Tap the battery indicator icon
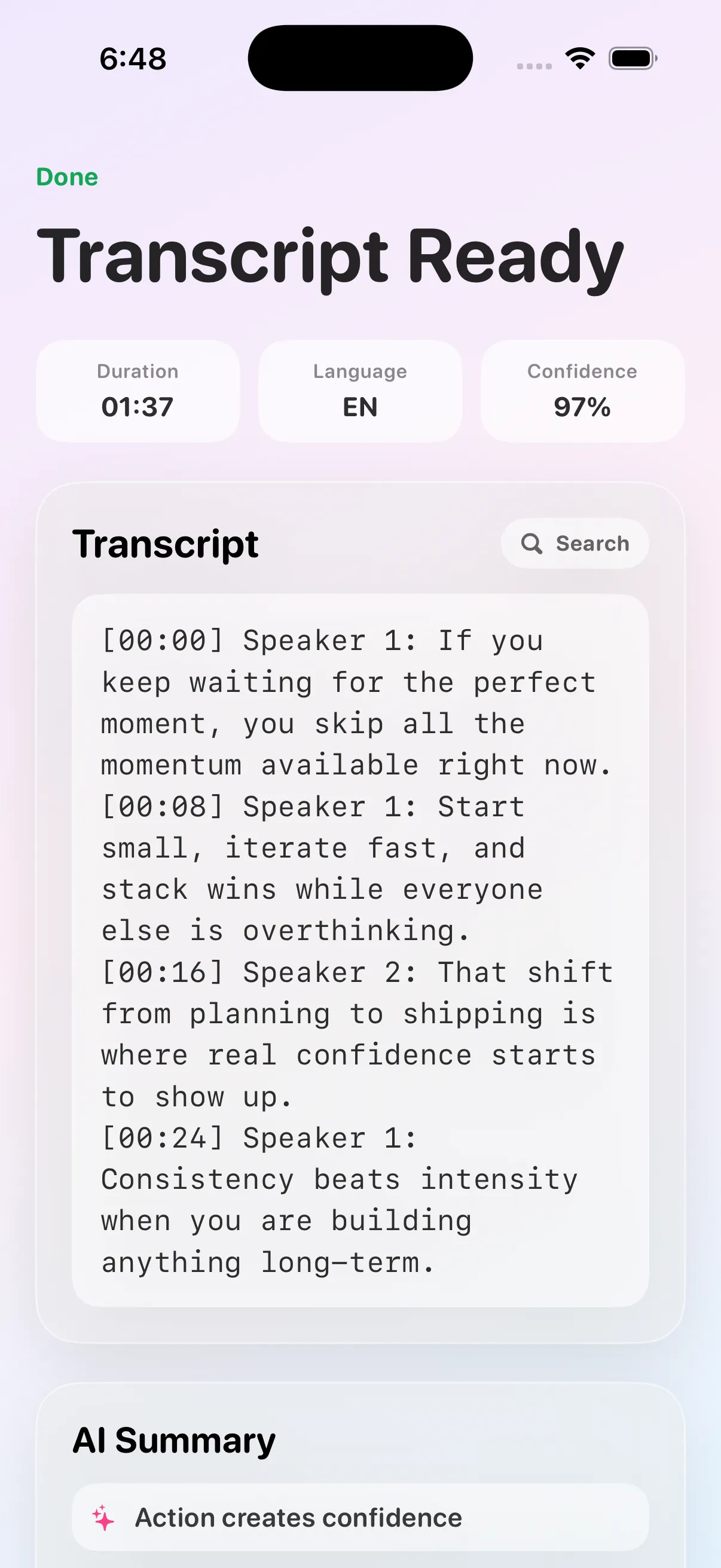This screenshot has width=721, height=1568. pos(631,58)
